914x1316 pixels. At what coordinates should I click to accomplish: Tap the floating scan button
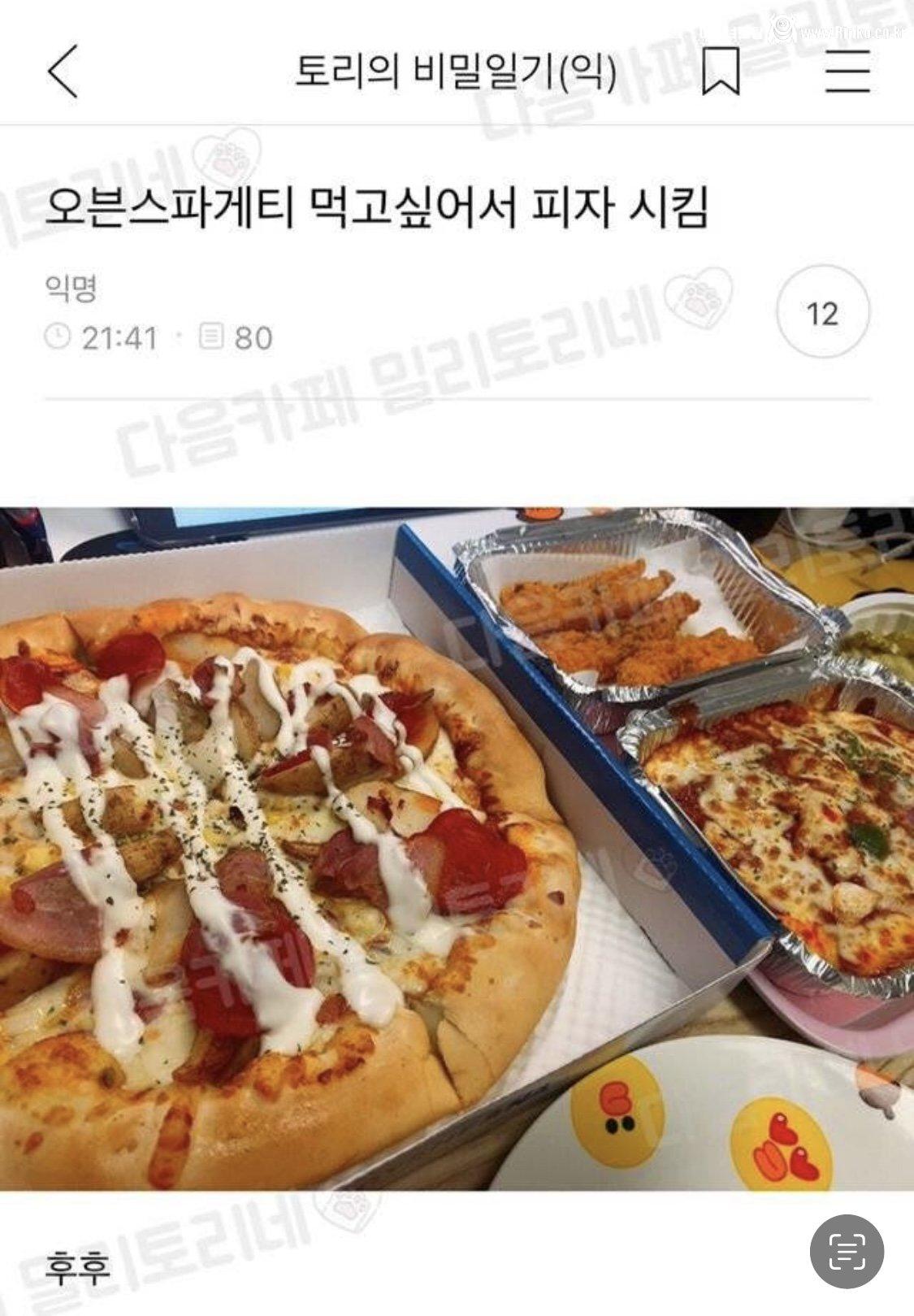[847, 1251]
